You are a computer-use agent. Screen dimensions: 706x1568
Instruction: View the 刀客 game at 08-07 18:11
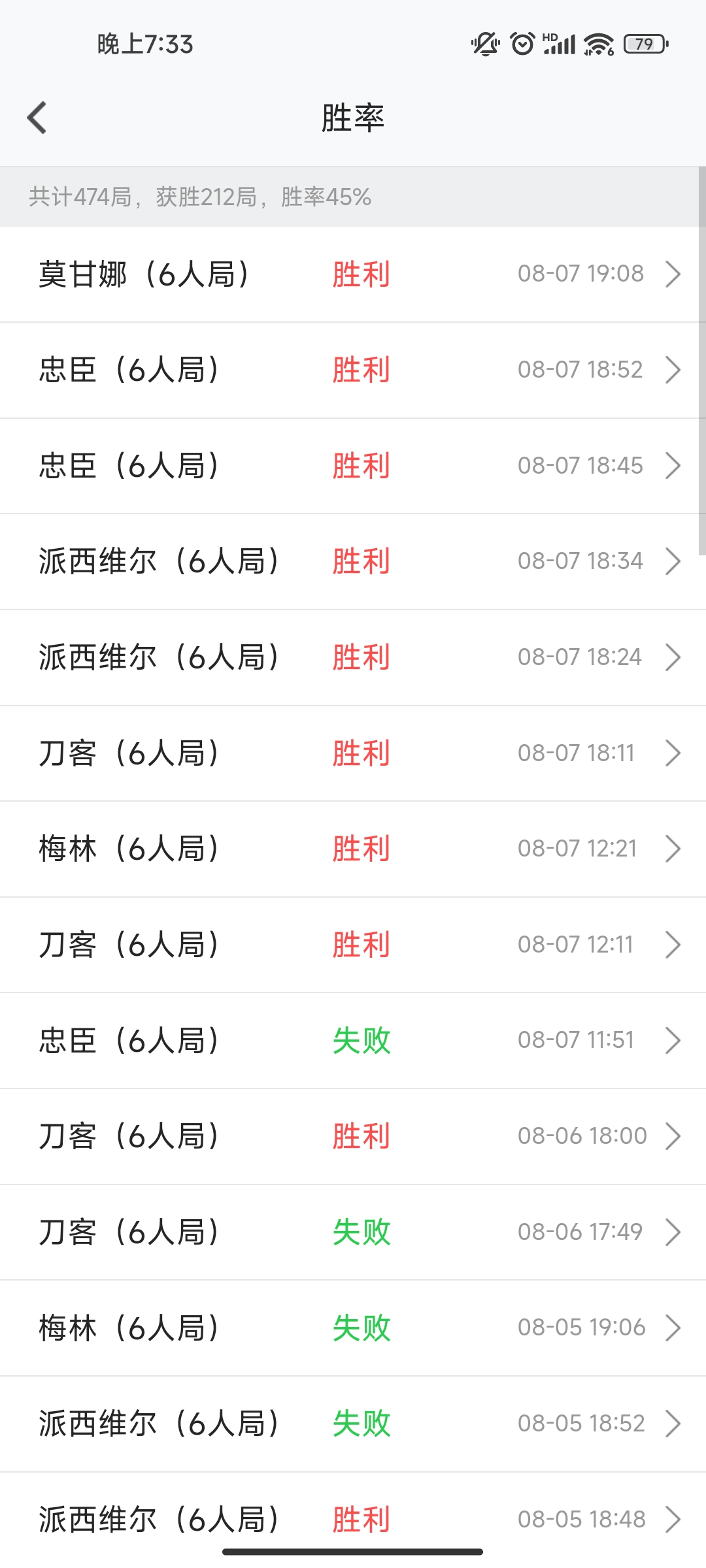click(x=353, y=753)
